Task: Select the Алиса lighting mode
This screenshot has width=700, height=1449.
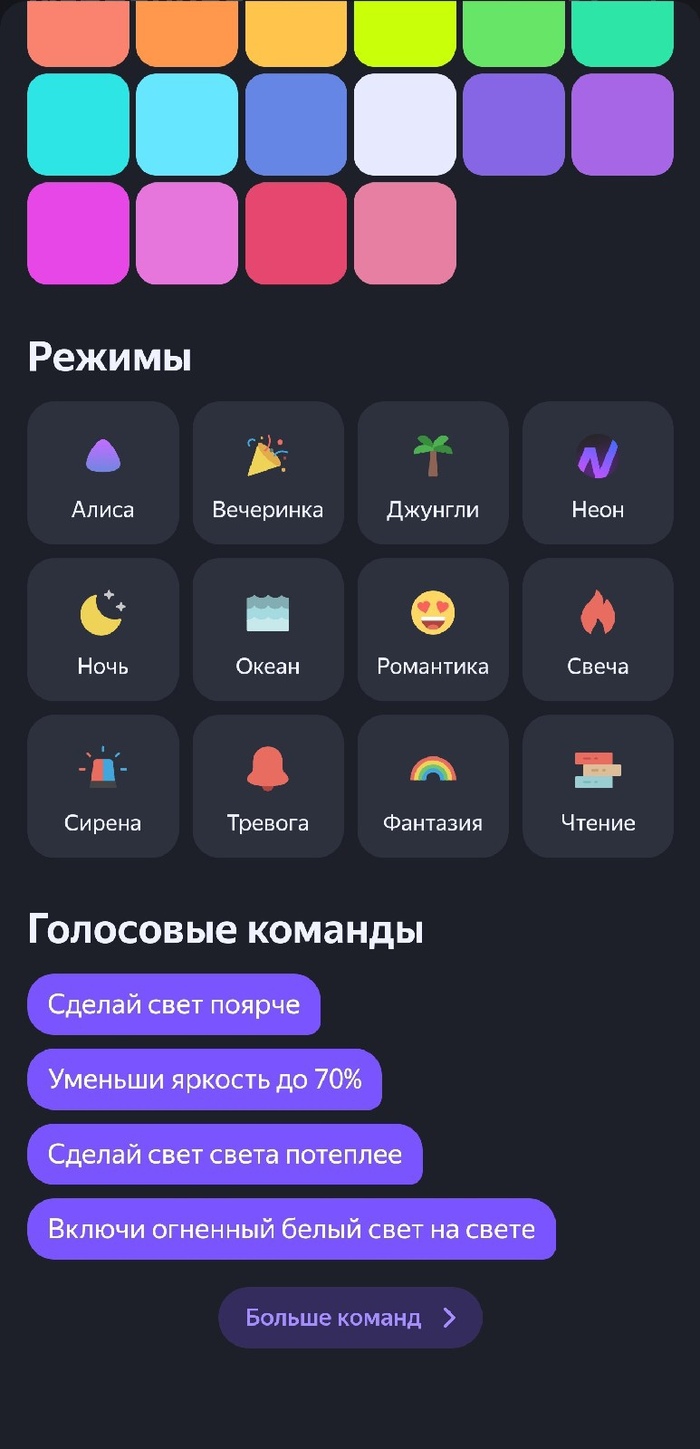Action: (103, 473)
